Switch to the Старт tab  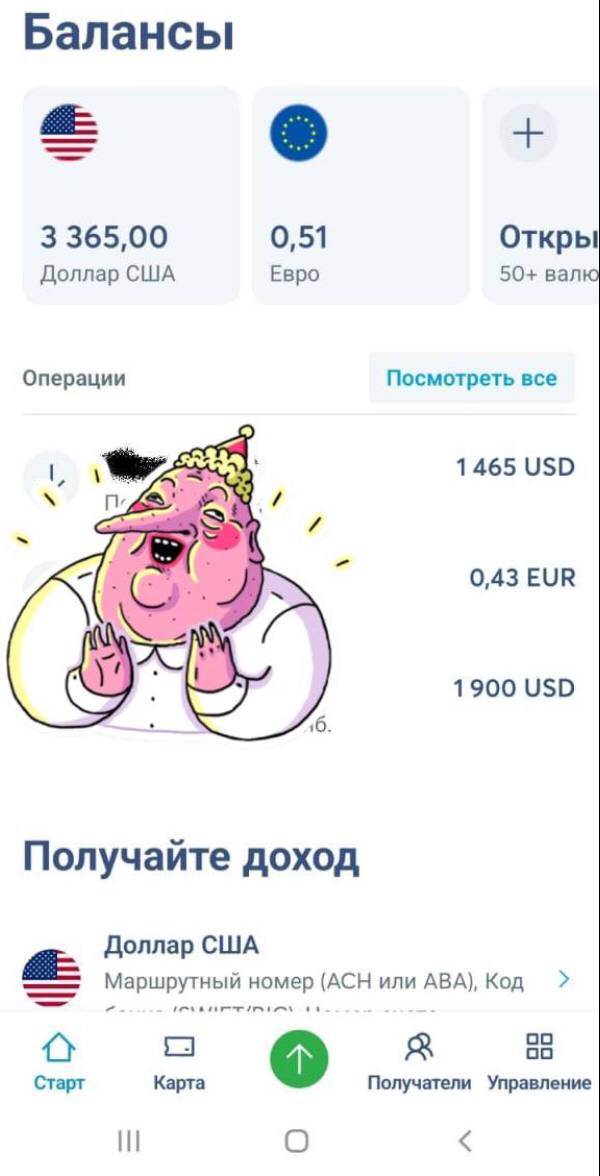(59, 1062)
